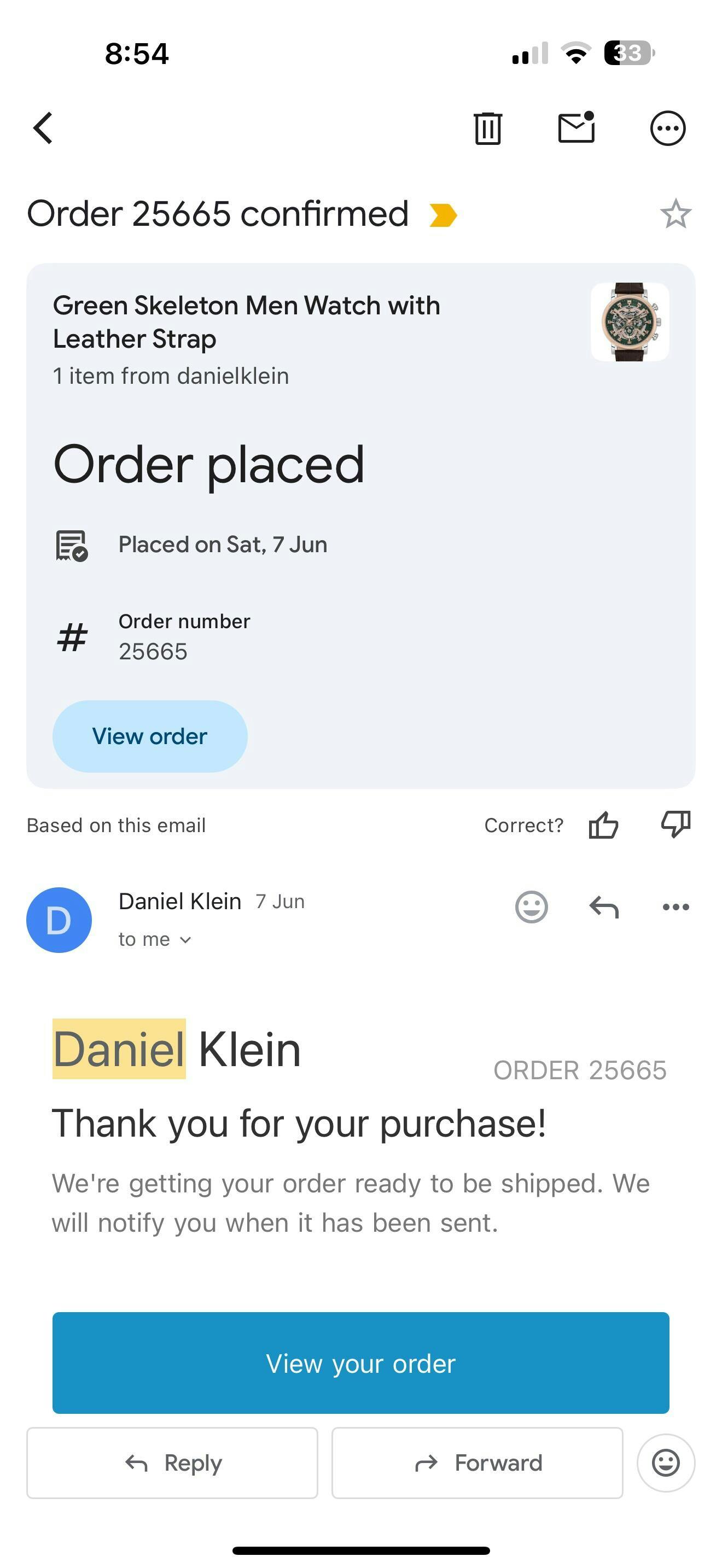Give thumbs up for the order summary
The height and width of the screenshot is (1568, 722).
coord(603,826)
